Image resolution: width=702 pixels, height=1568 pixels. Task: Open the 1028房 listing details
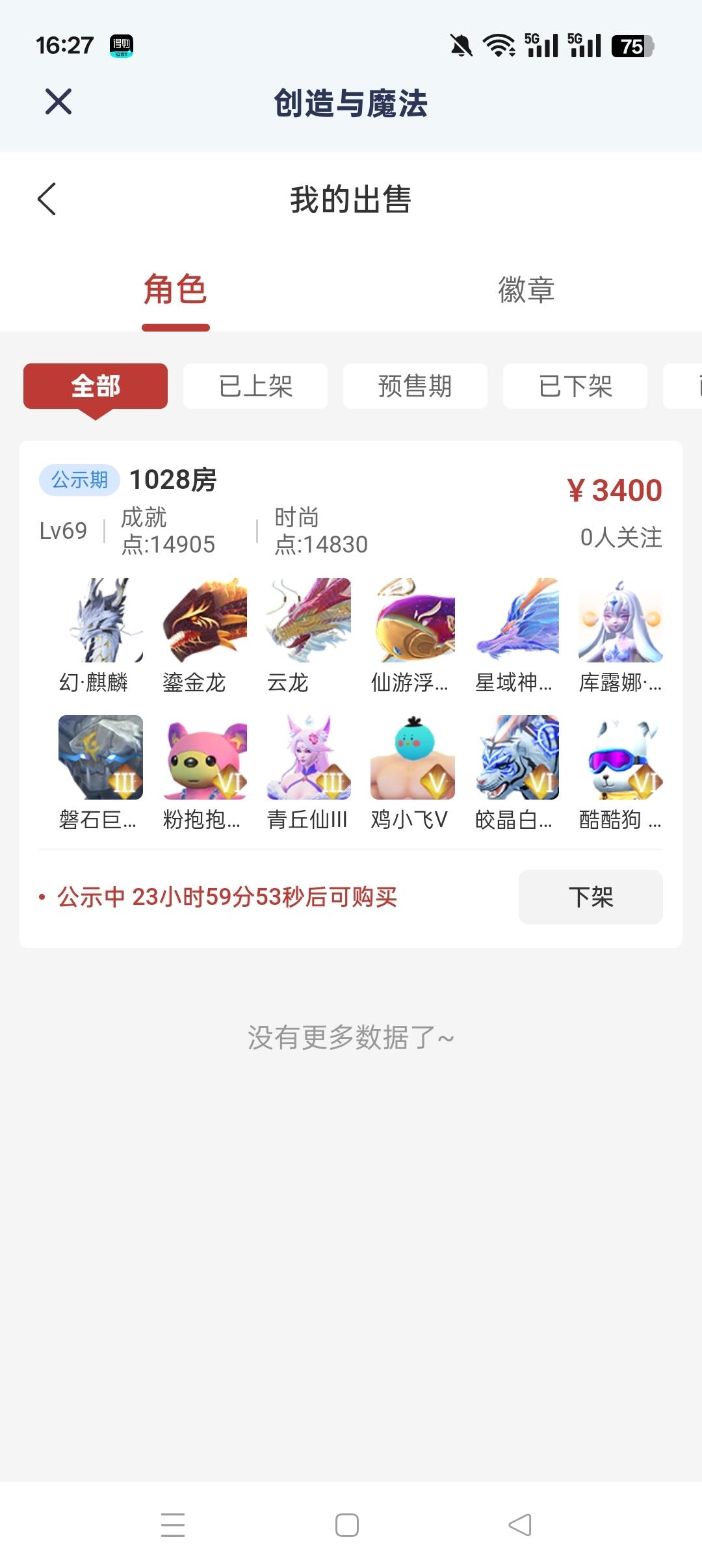(x=172, y=481)
